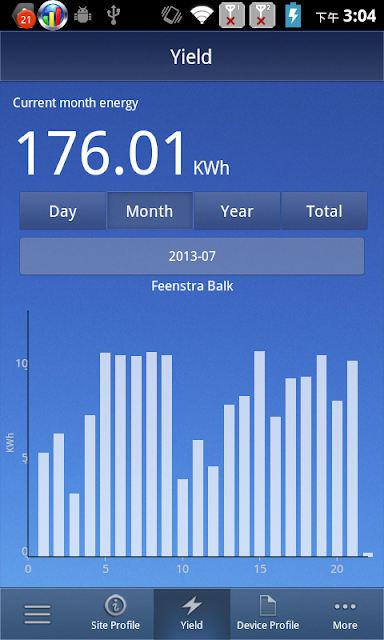The width and height of the screenshot is (384, 640).
Task: Switch to the Total view
Action: (324, 211)
